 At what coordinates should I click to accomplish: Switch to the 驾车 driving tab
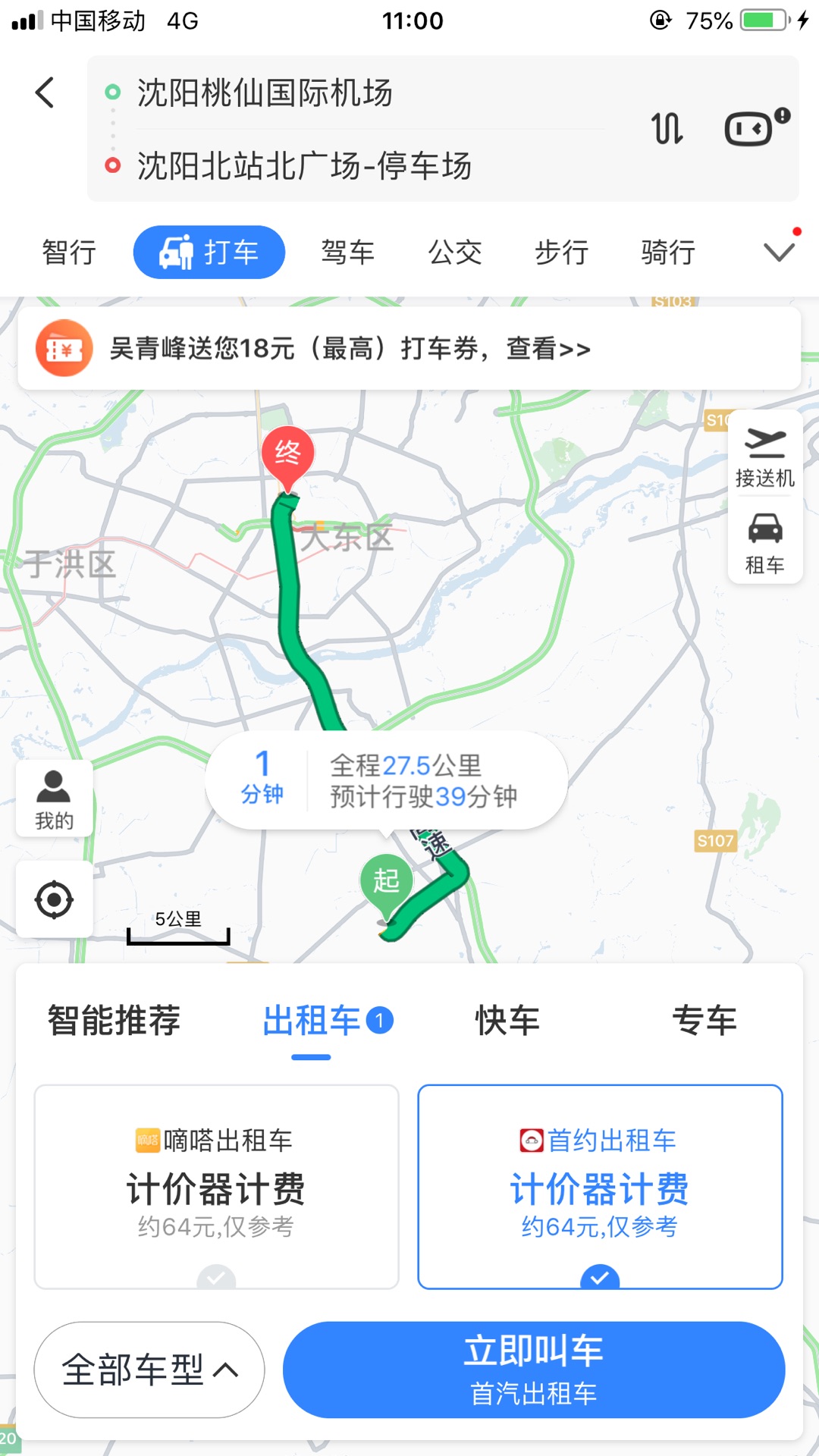[347, 253]
